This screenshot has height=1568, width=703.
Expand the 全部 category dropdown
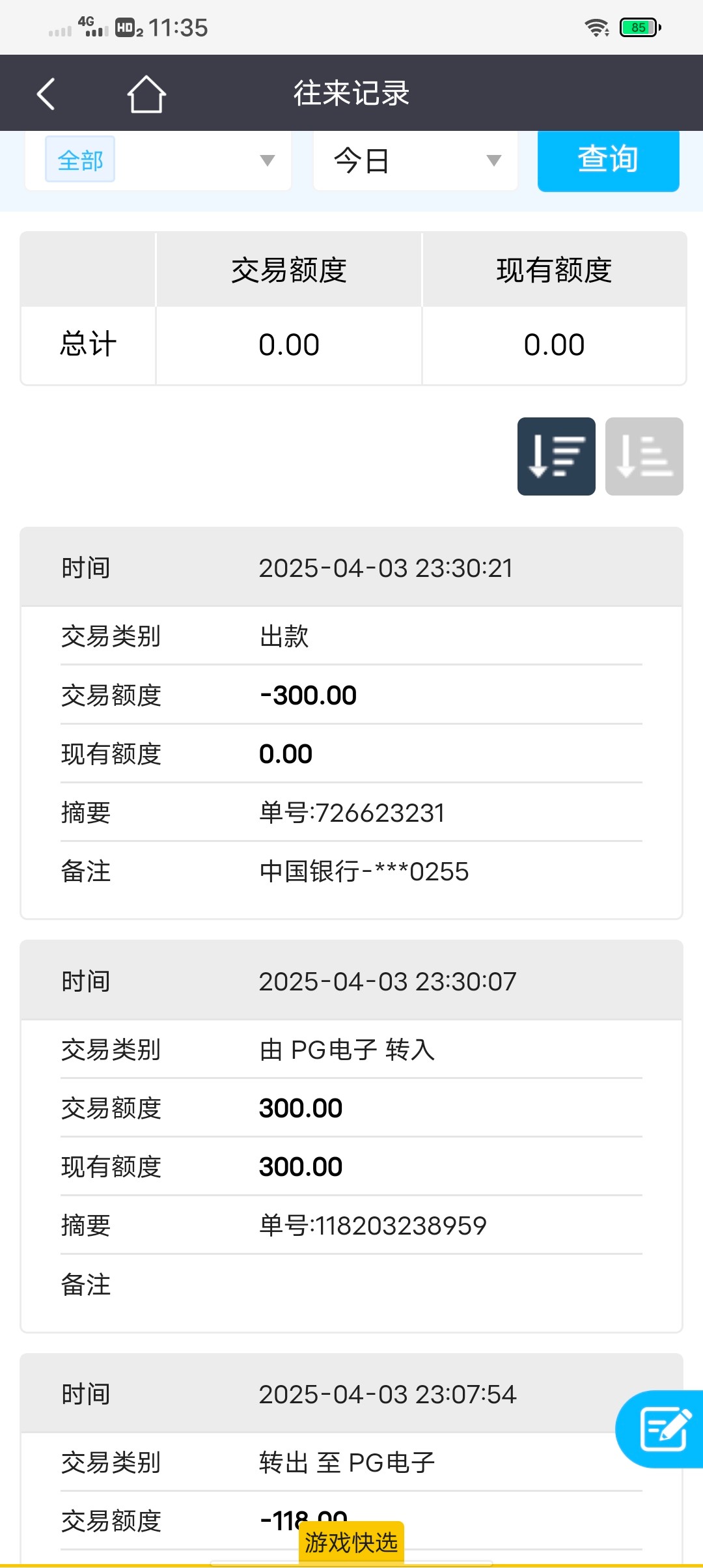(158, 160)
